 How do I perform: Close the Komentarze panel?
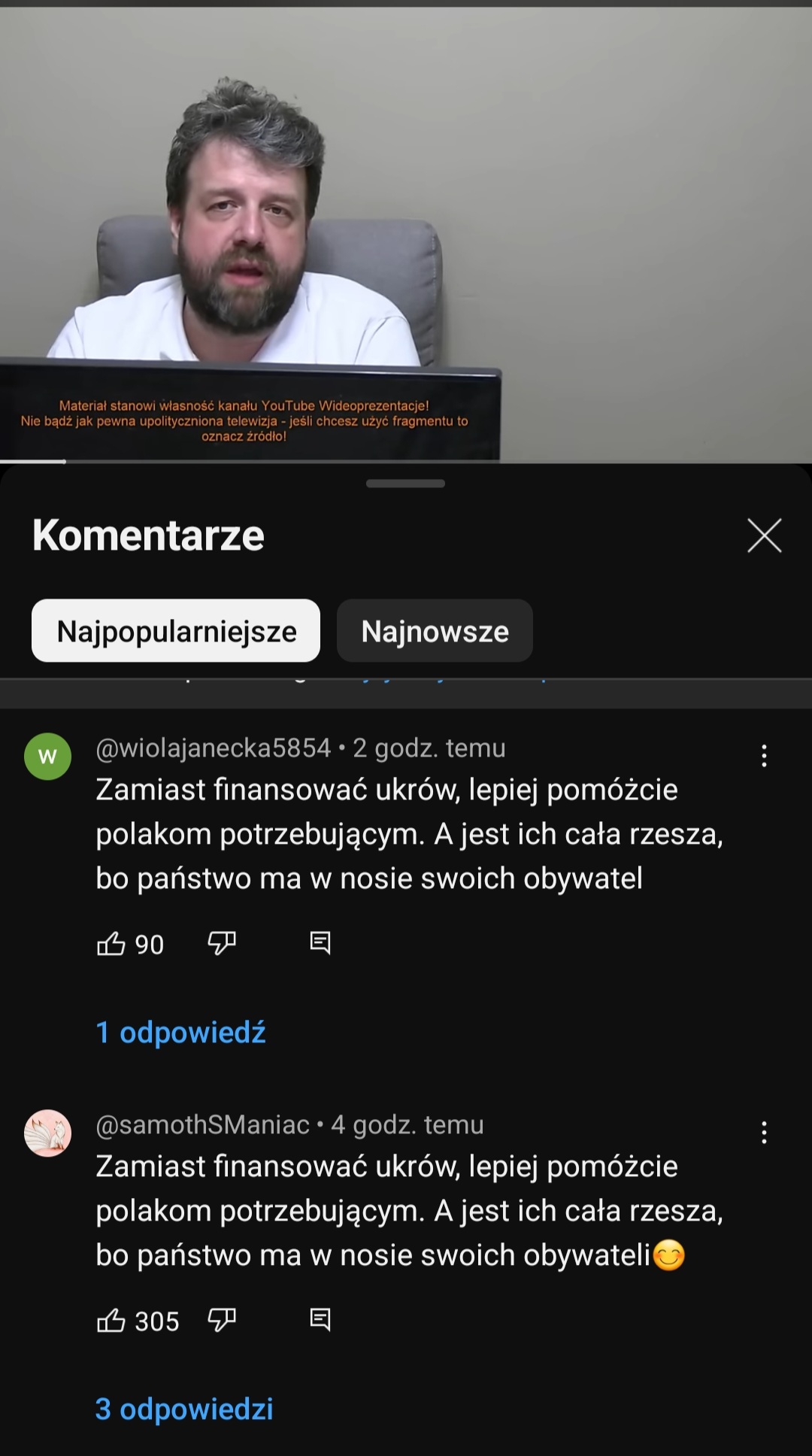tap(764, 535)
